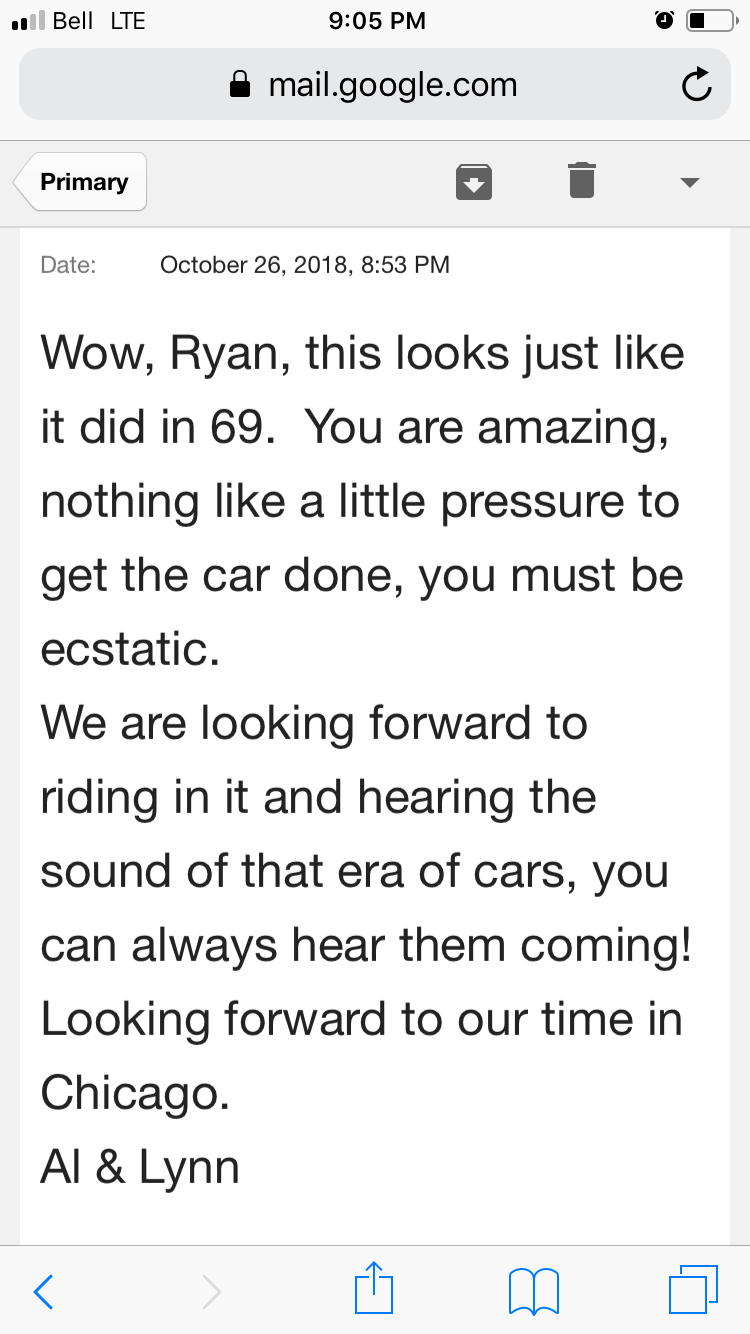Reload the page in Safari
750x1334 pixels.
pos(696,86)
